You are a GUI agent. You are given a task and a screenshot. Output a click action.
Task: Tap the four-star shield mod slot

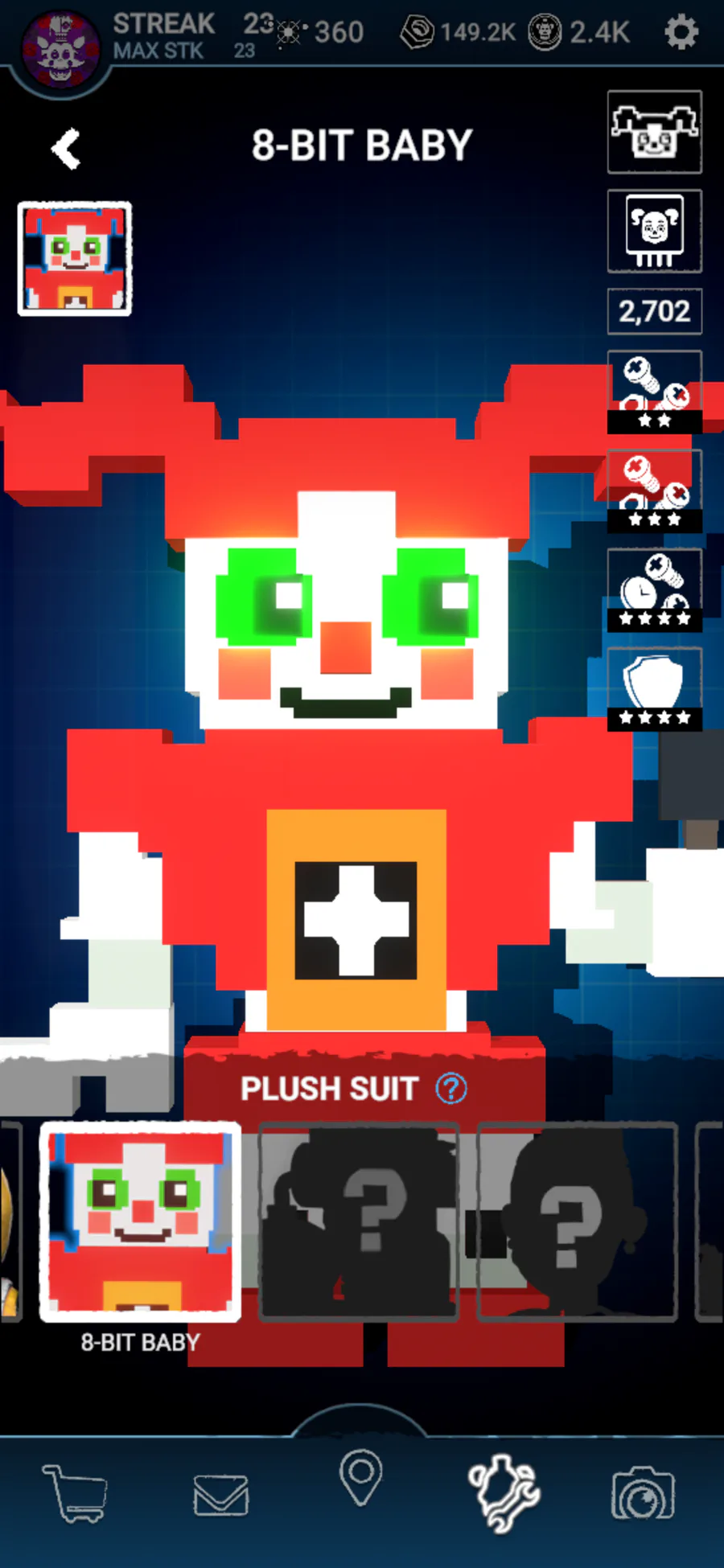pyautogui.click(x=654, y=689)
